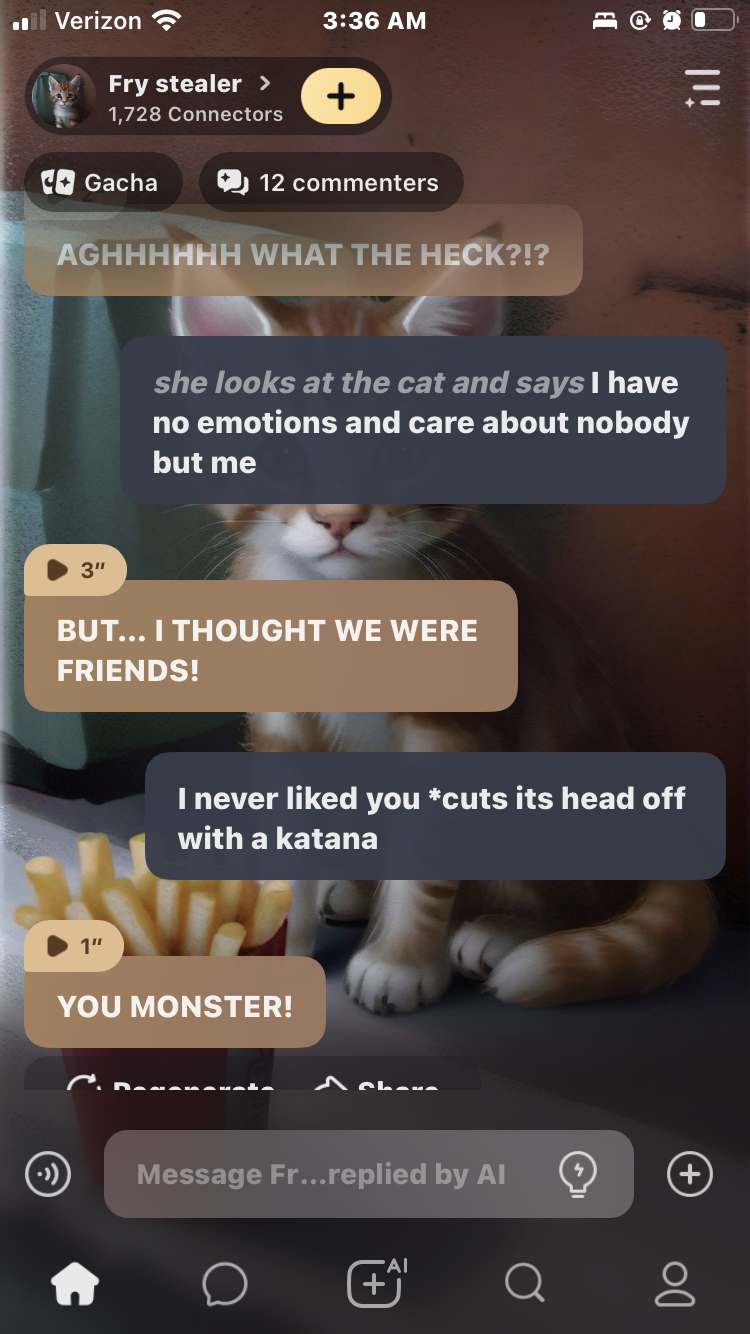Tap the lightbulb suggestion icon
The height and width of the screenshot is (1334, 750).
click(x=578, y=1173)
